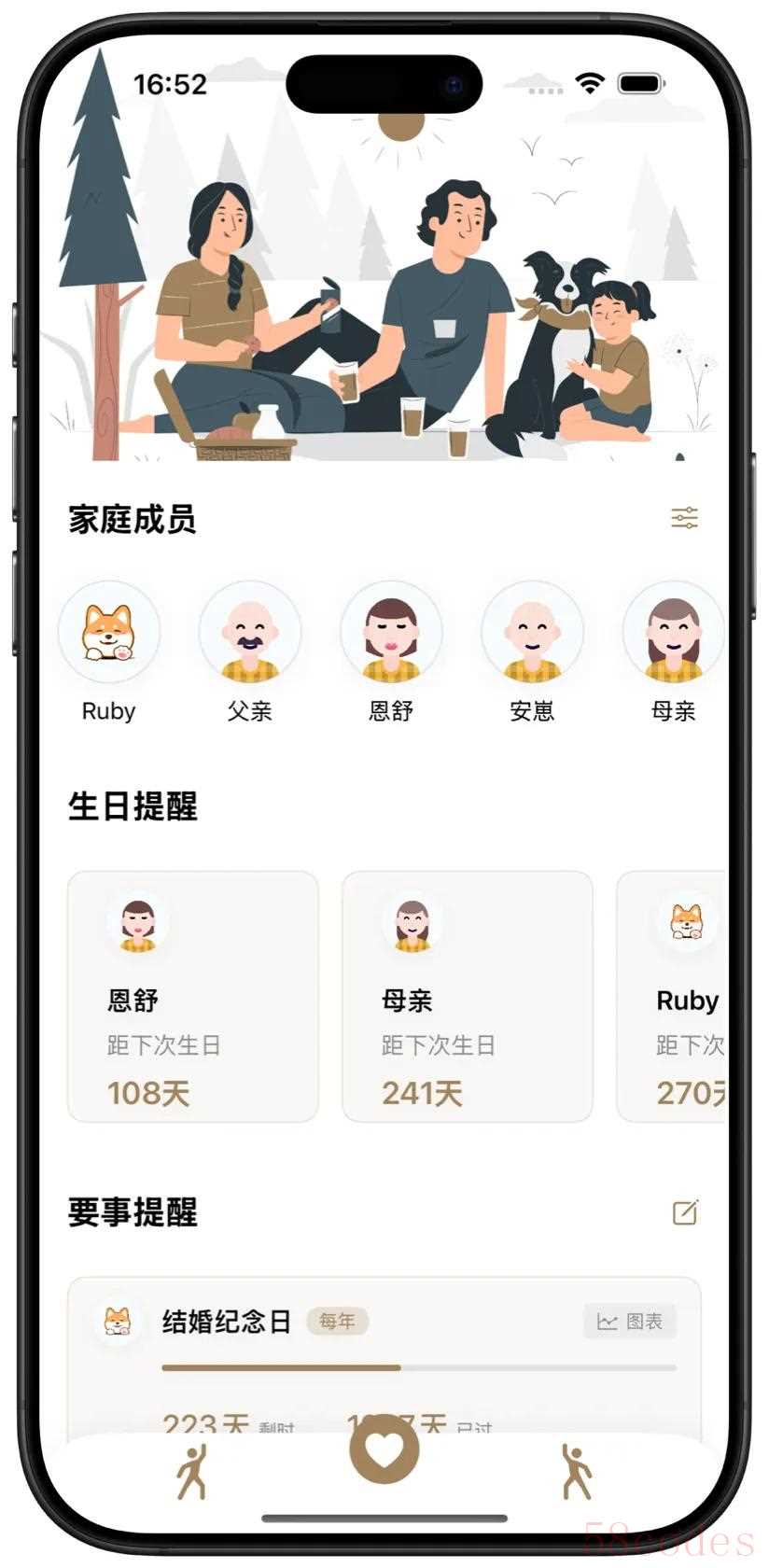Open the 母亲 family member avatar

coord(673,632)
